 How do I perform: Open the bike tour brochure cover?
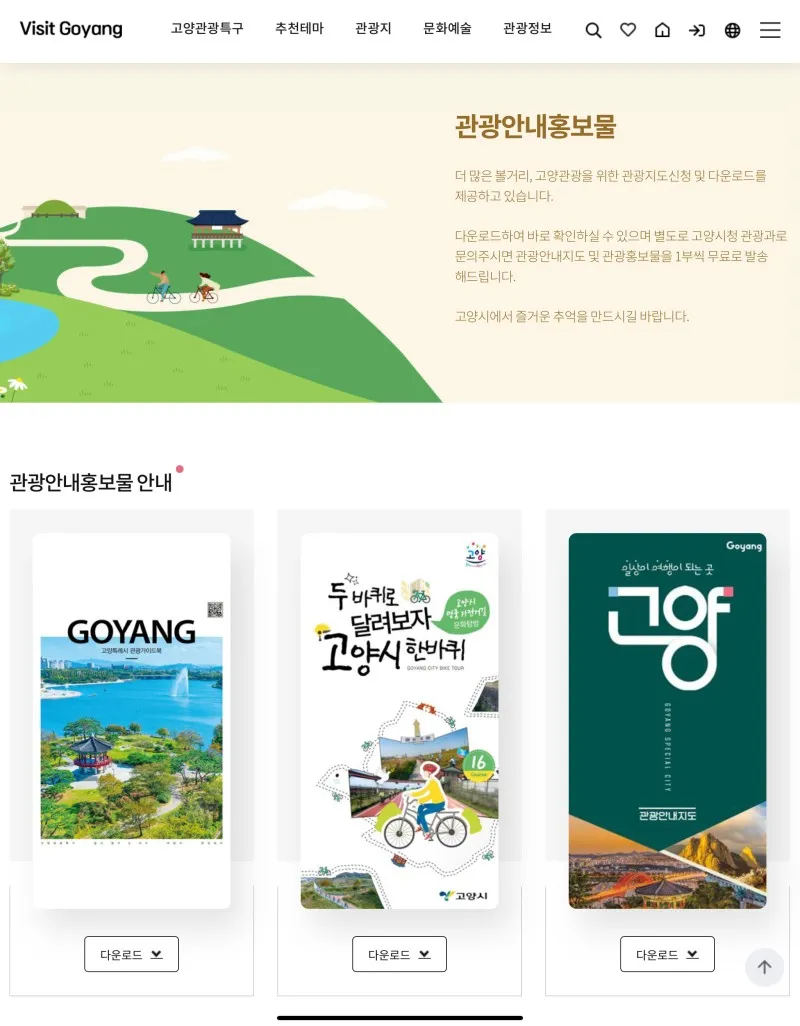click(x=399, y=720)
